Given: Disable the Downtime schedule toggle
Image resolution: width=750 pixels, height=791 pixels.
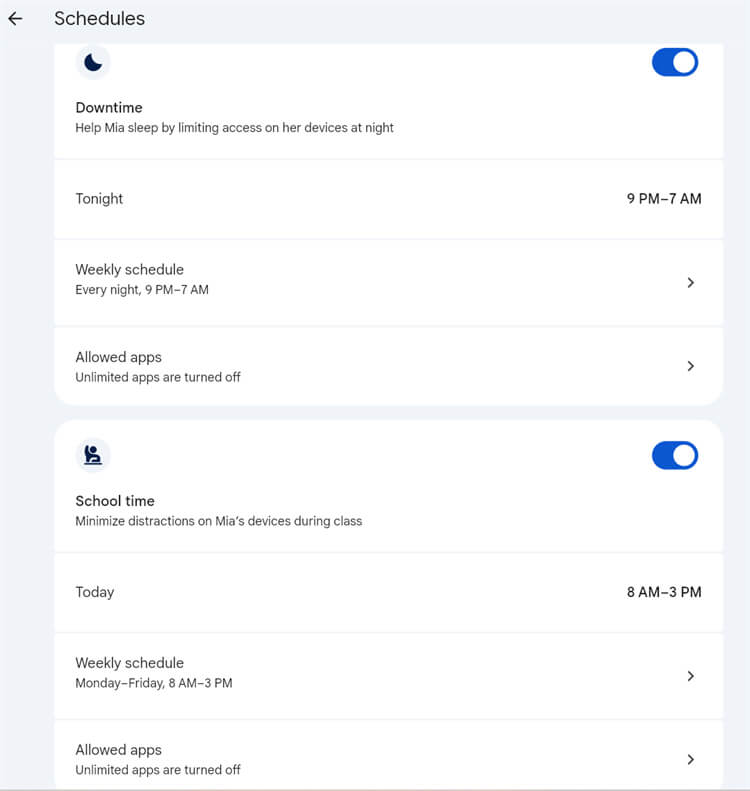Looking at the screenshot, I should pos(674,62).
